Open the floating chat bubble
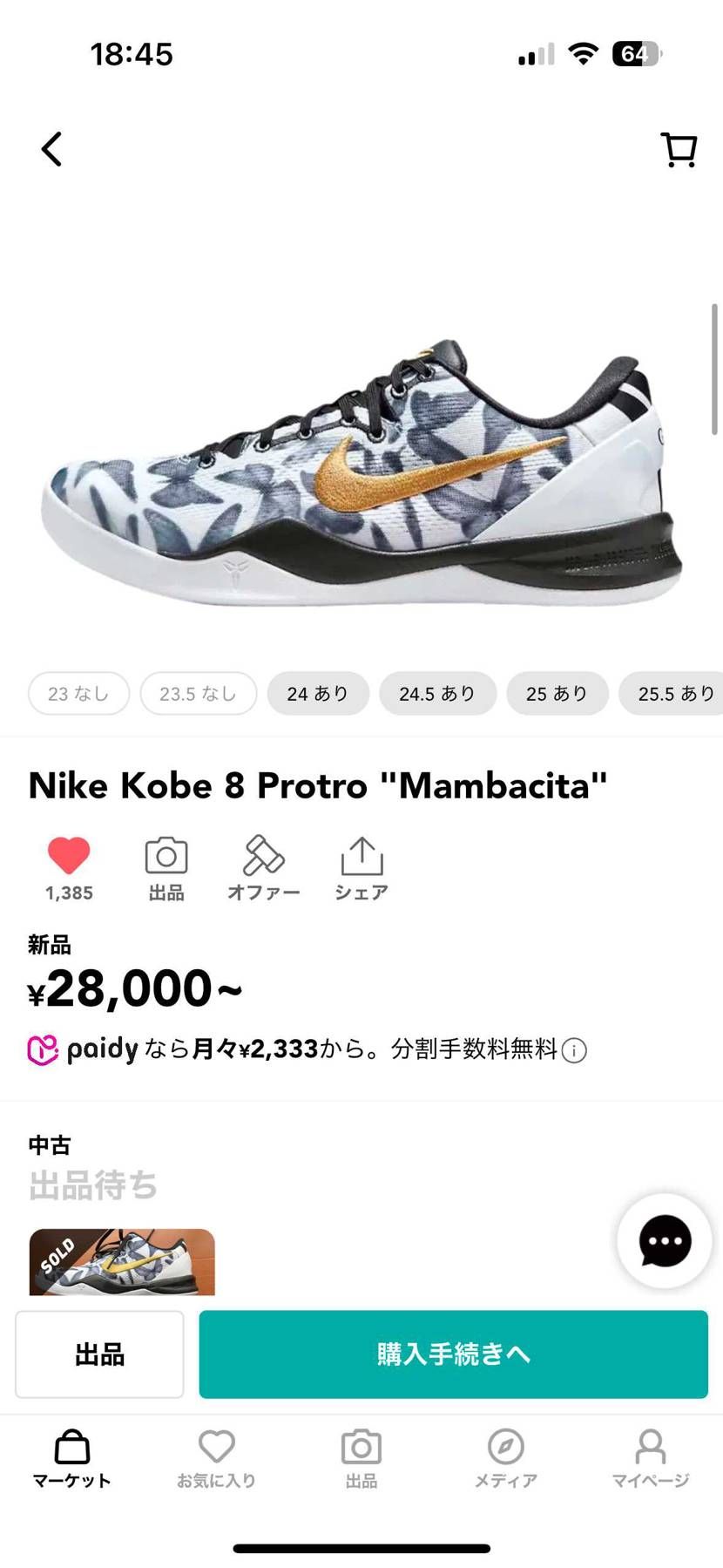The width and height of the screenshot is (723, 1568). [664, 1241]
